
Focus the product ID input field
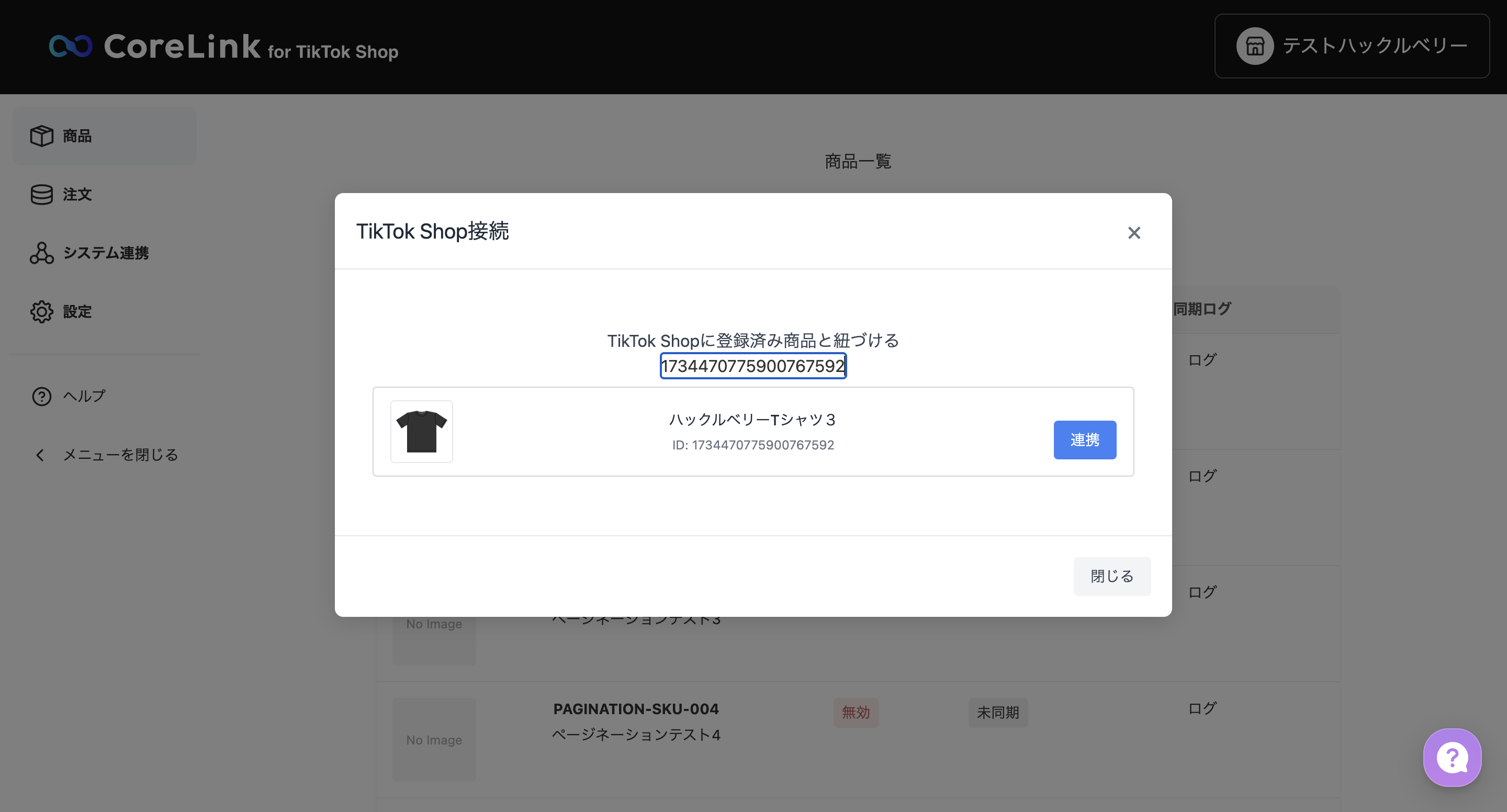click(753, 366)
